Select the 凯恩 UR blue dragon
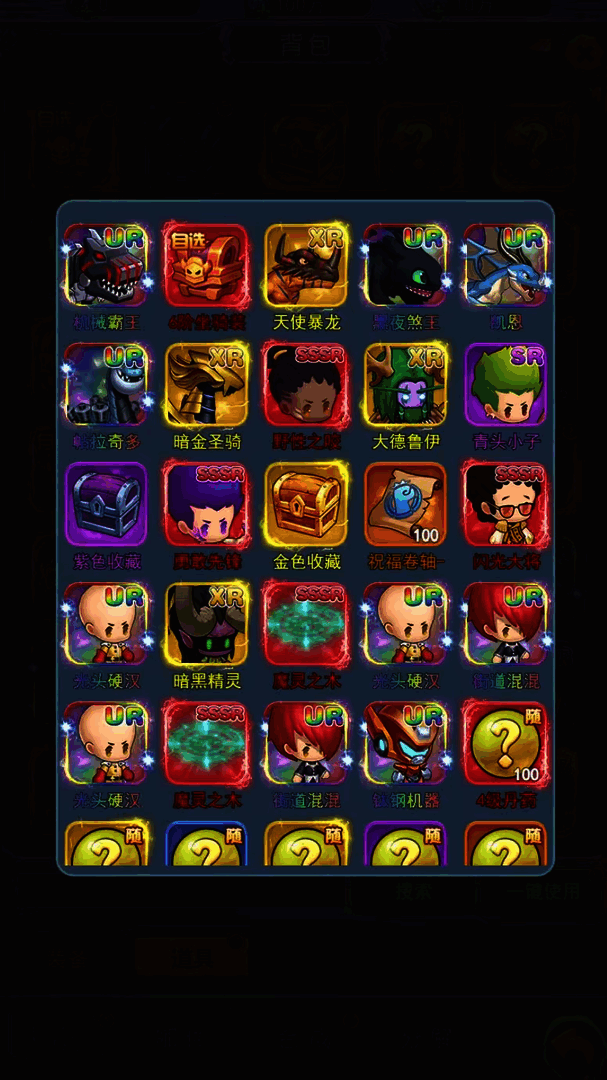The height and width of the screenshot is (1080, 607). (x=505, y=265)
